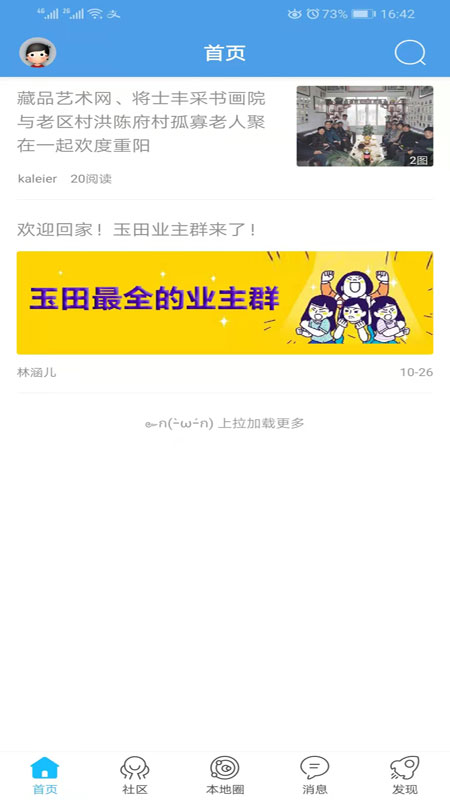
Task: Open the article about 藏品艺术网 重阳 gathering
Action: [141, 122]
